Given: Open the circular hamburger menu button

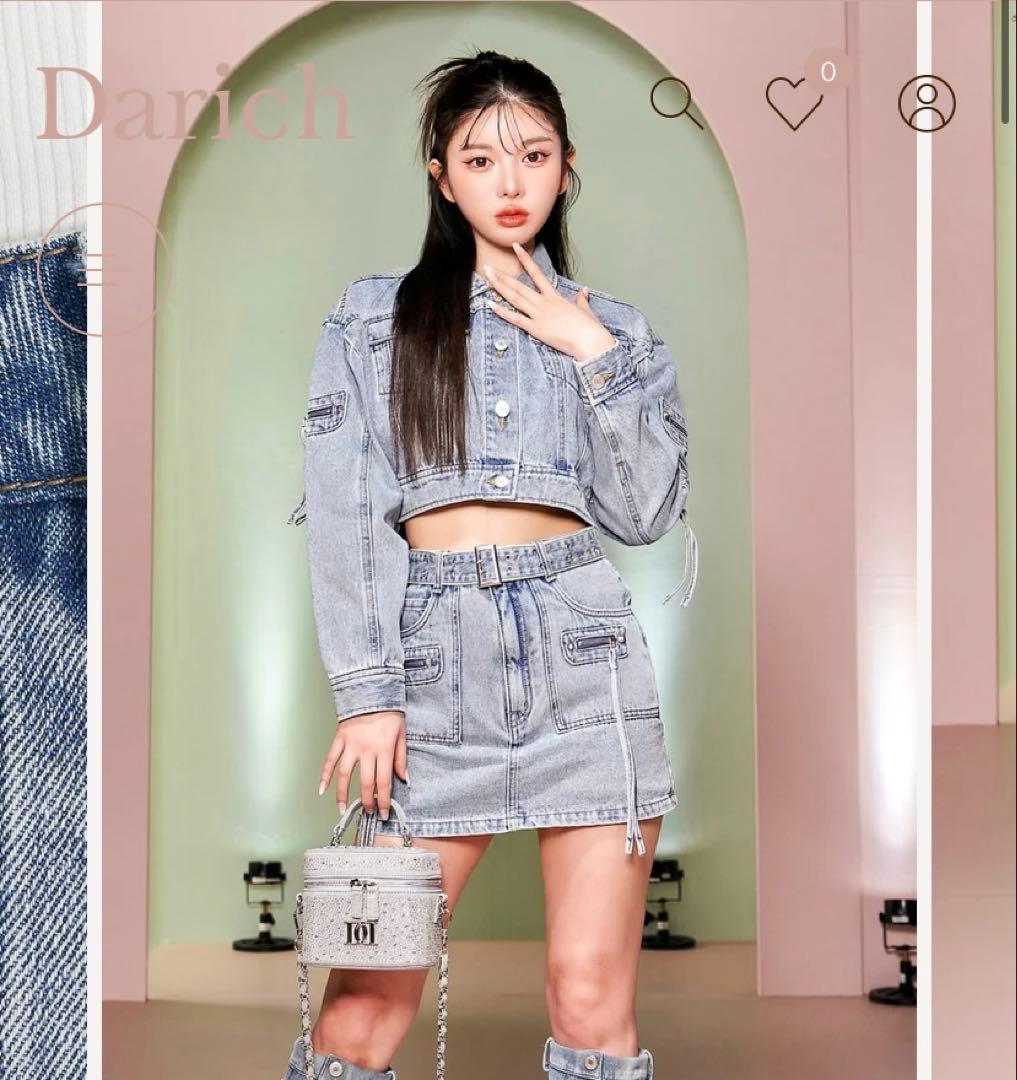Looking at the screenshot, I should [95, 269].
